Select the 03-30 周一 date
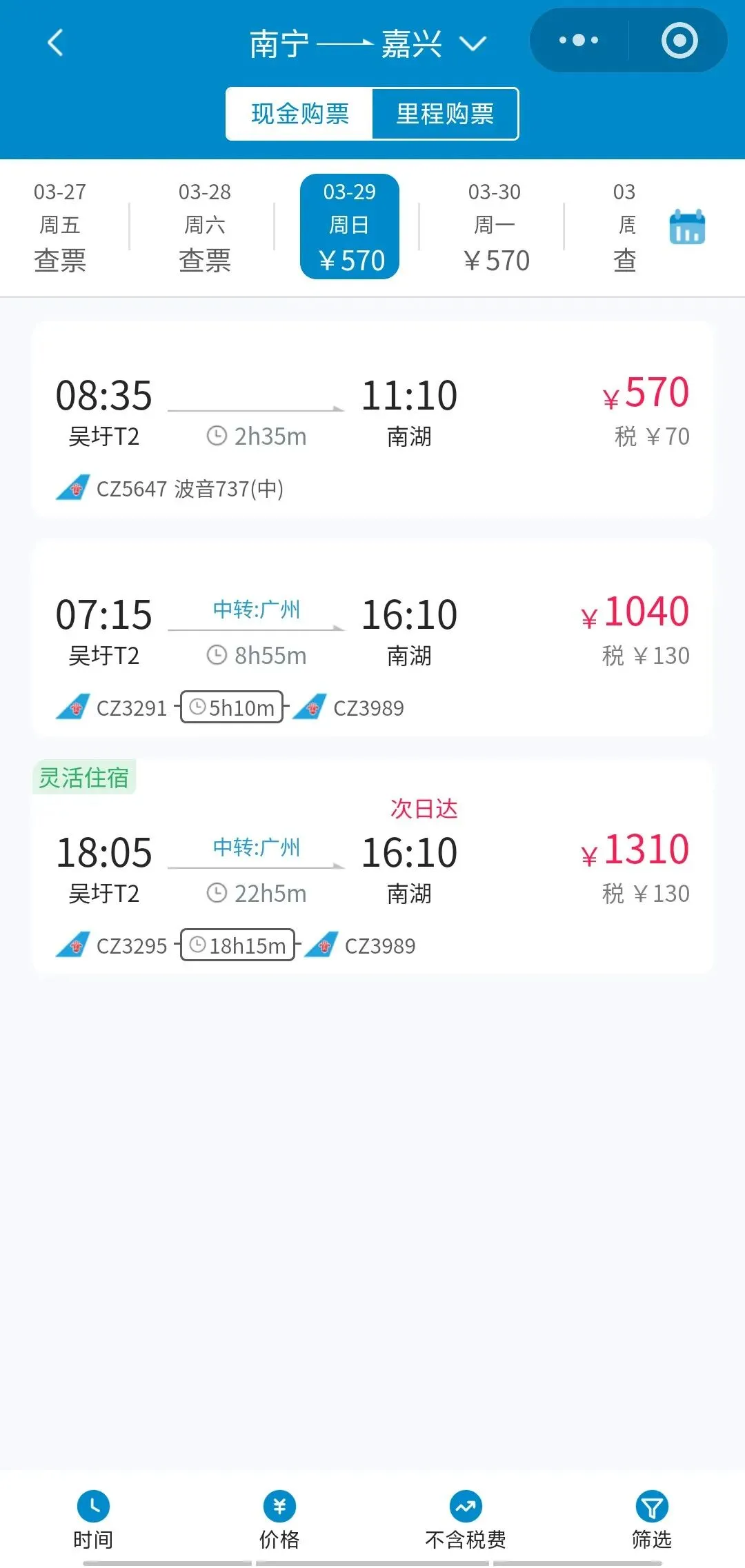Viewport: 745px width, 1568px height. 495,227
